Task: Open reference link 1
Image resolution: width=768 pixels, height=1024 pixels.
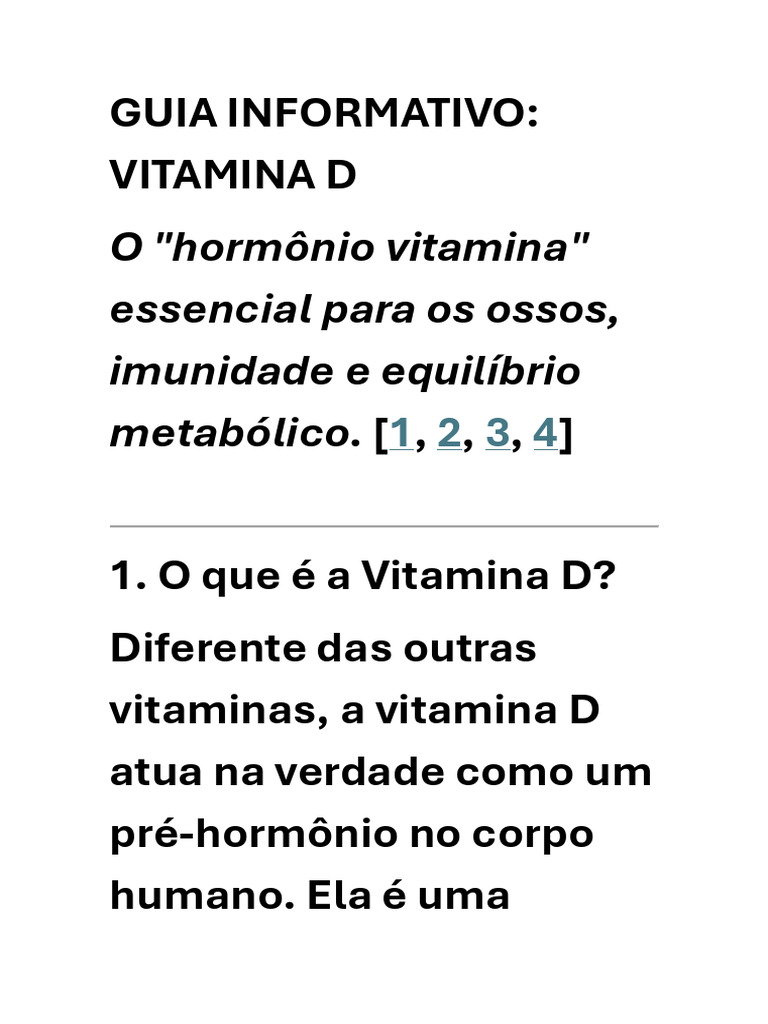Action: coord(400,433)
